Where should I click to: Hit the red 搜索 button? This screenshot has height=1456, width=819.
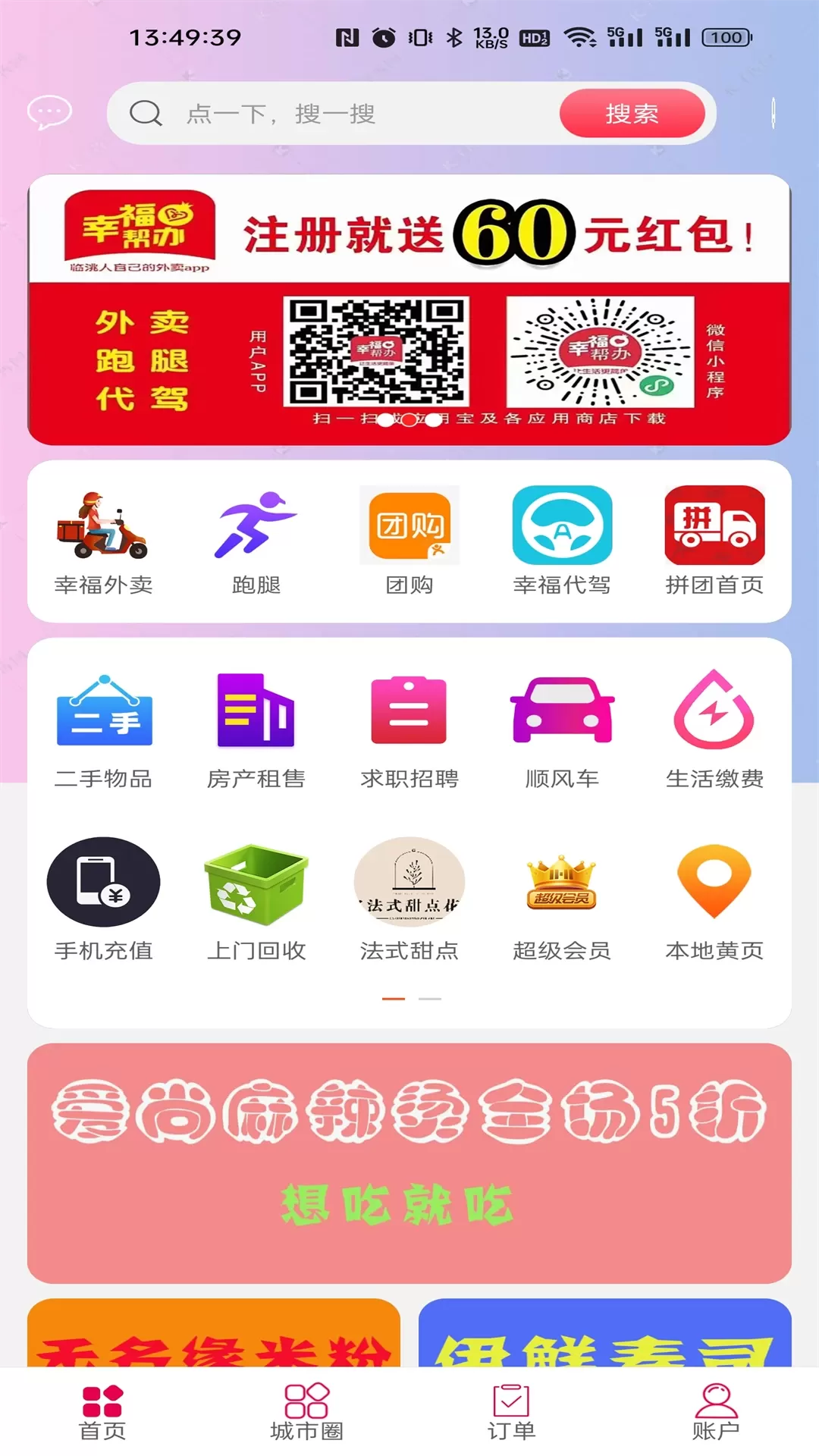(x=632, y=114)
